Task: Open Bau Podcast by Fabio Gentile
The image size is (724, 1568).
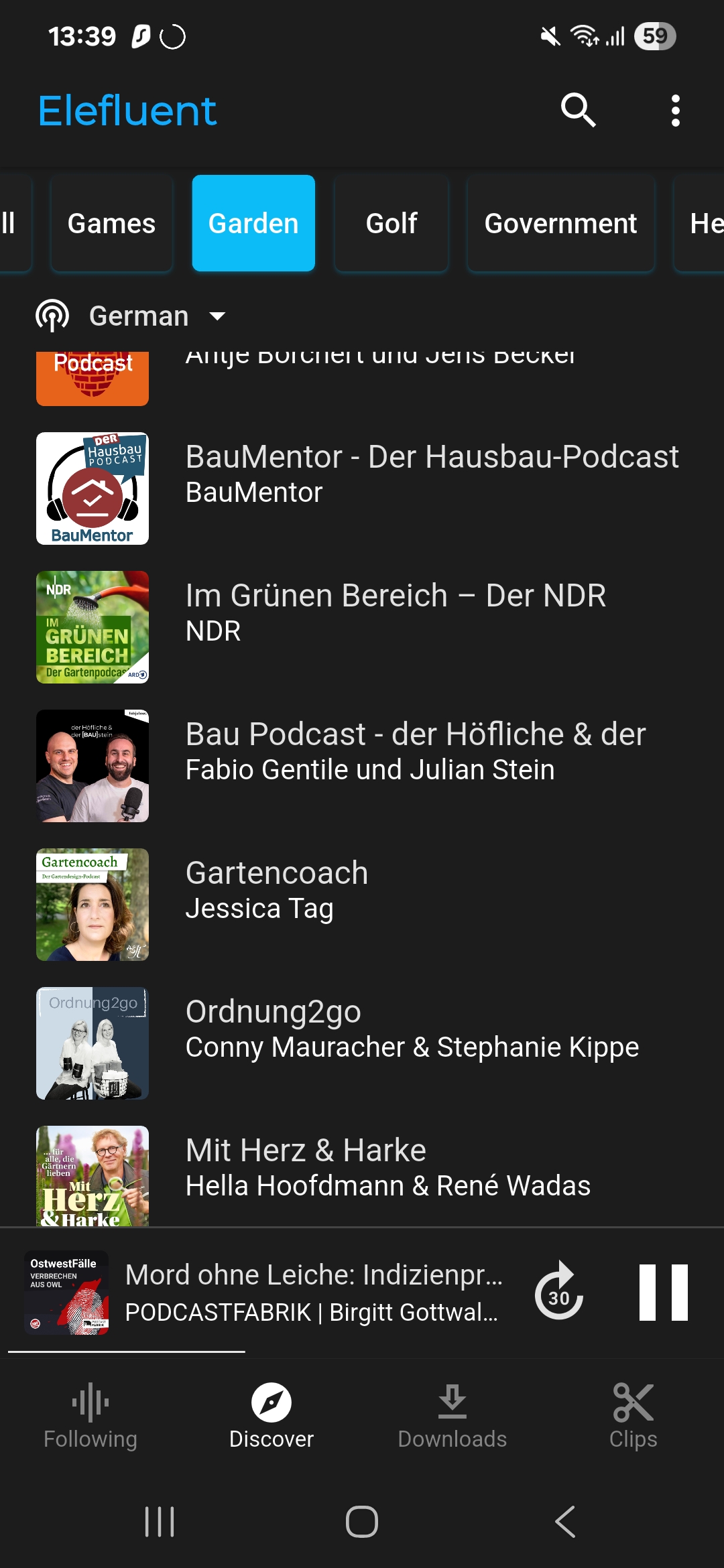Action: tap(362, 766)
